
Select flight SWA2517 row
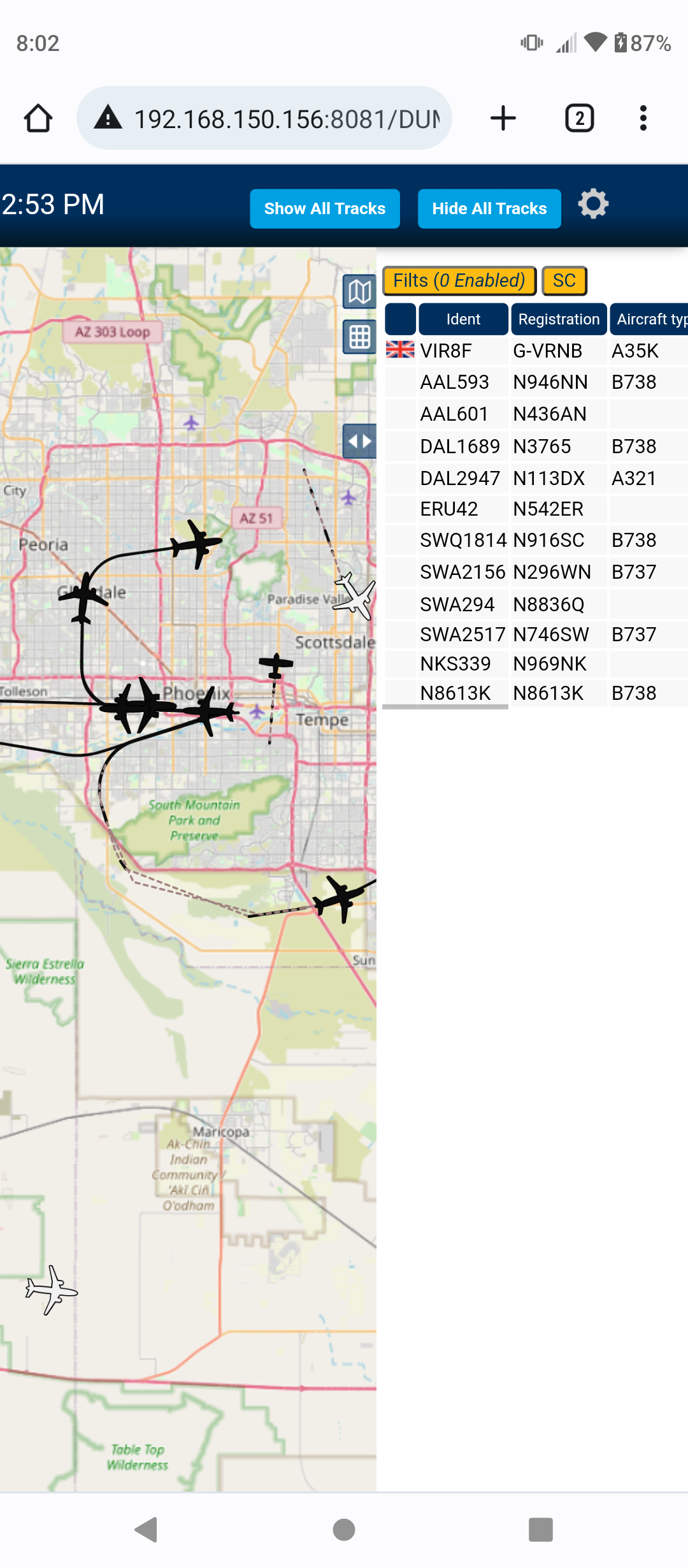[536, 634]
